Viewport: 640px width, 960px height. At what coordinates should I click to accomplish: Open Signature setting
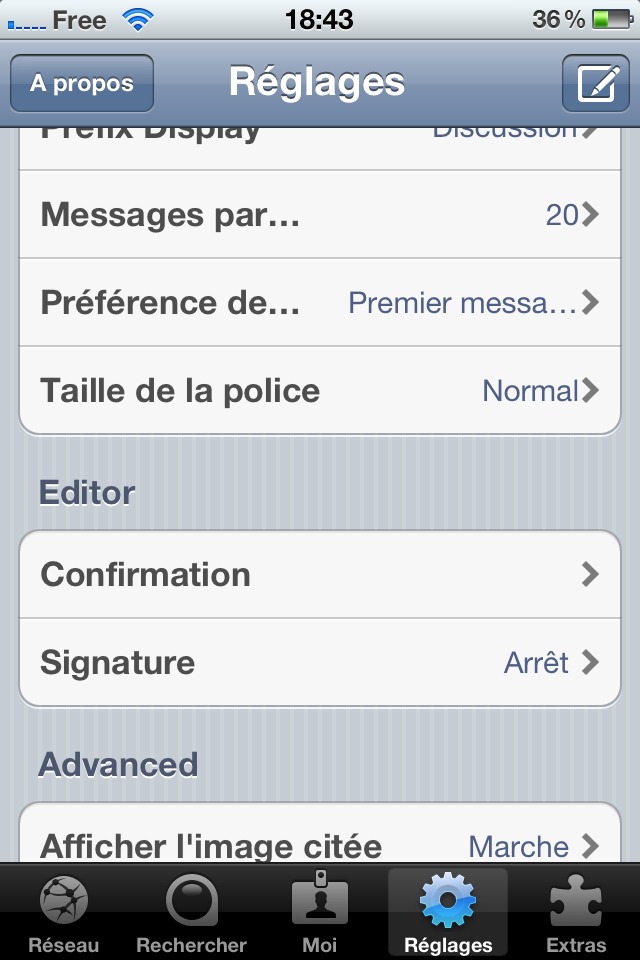320,662
